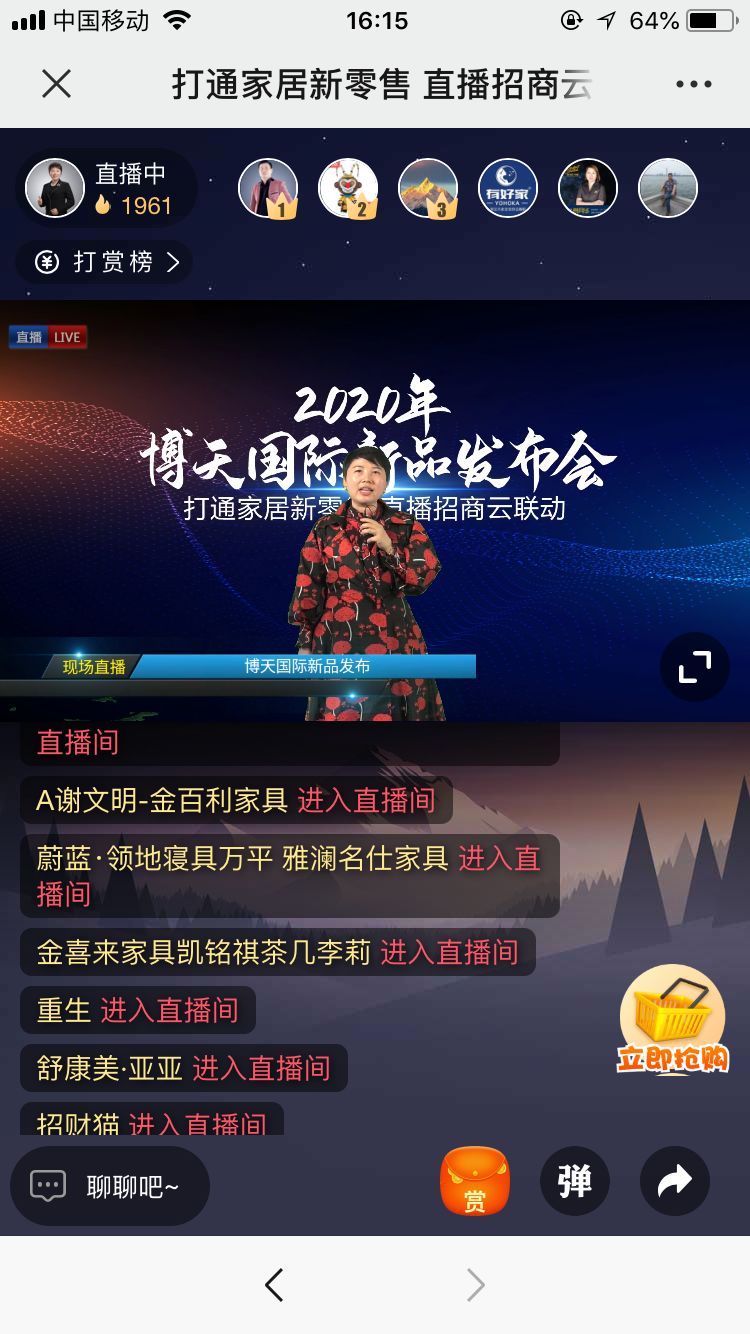Open the three-dot overflow menu
Image resolution: width=750 pixels, height=1334 pixels.
tap(693, 84)
